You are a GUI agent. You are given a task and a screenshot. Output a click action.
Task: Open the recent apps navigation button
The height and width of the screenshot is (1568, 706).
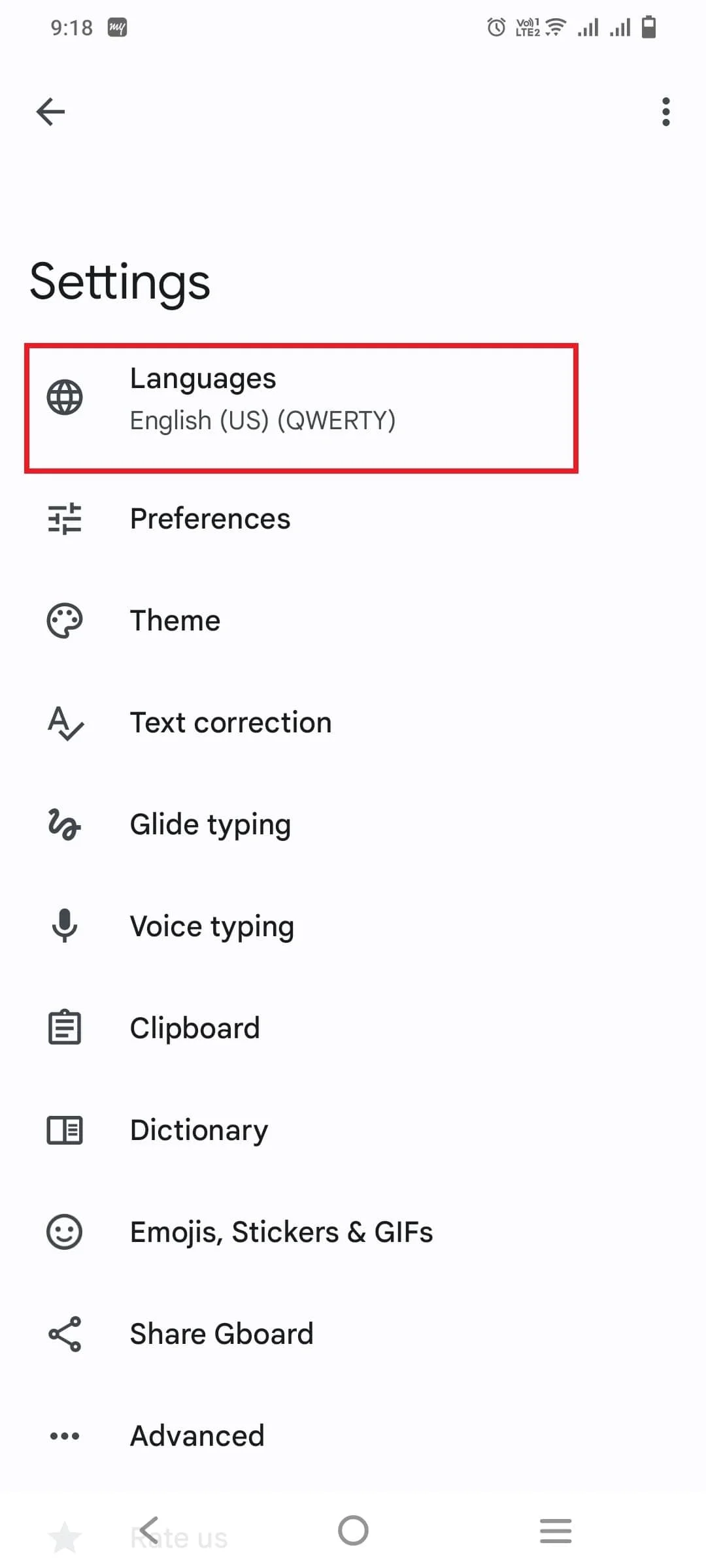pyautogui.click(x=555, y=1530)
